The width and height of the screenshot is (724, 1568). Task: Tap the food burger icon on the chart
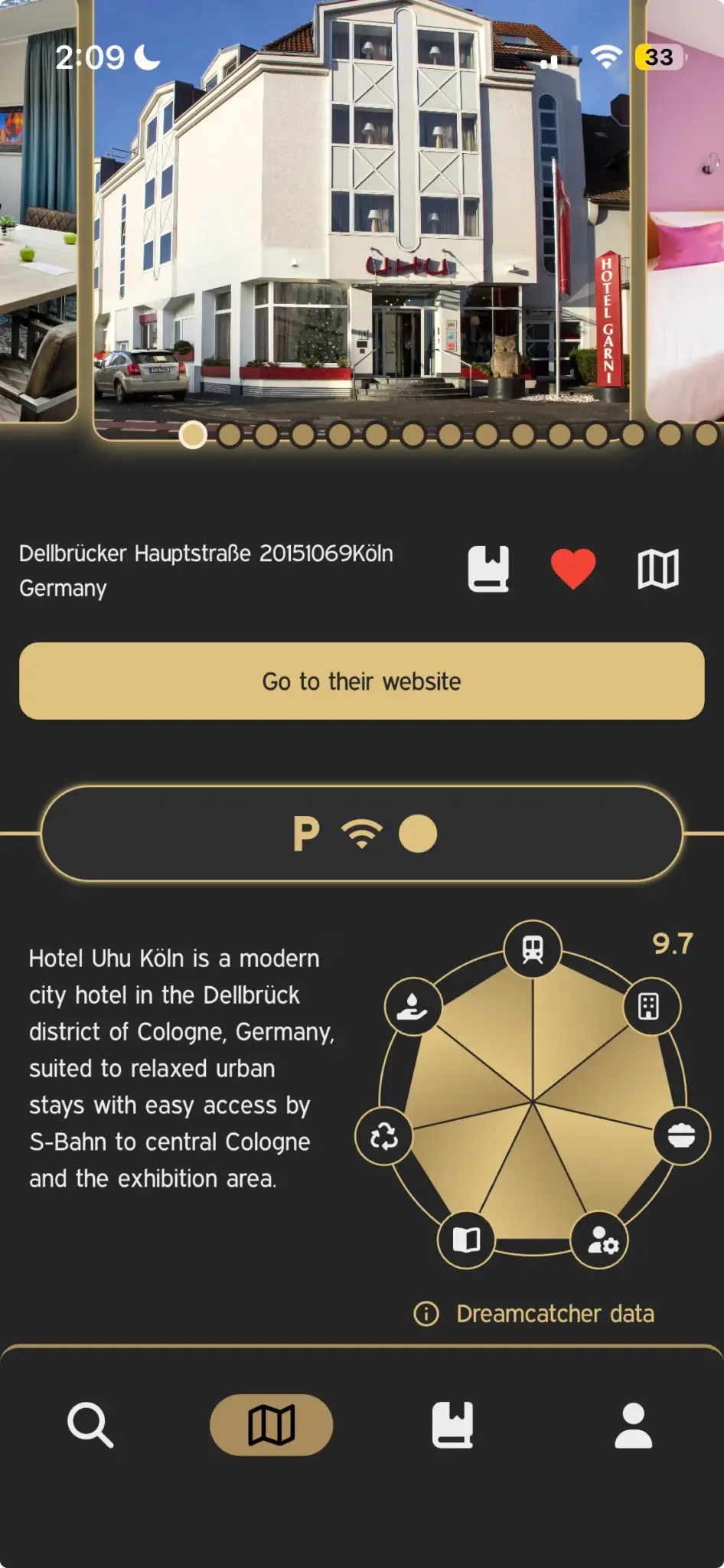coord(681,1136)
